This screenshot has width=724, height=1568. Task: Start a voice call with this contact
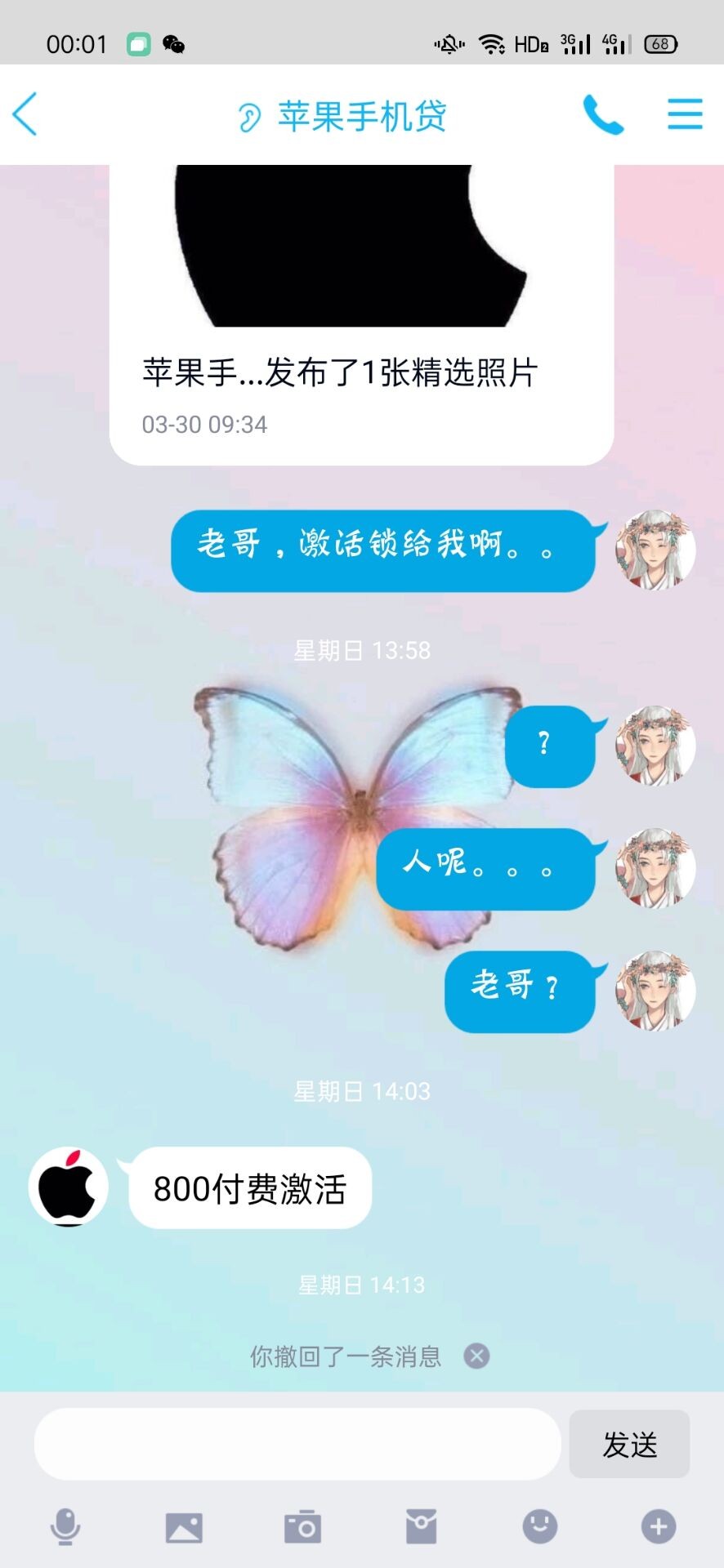(603, 115)
